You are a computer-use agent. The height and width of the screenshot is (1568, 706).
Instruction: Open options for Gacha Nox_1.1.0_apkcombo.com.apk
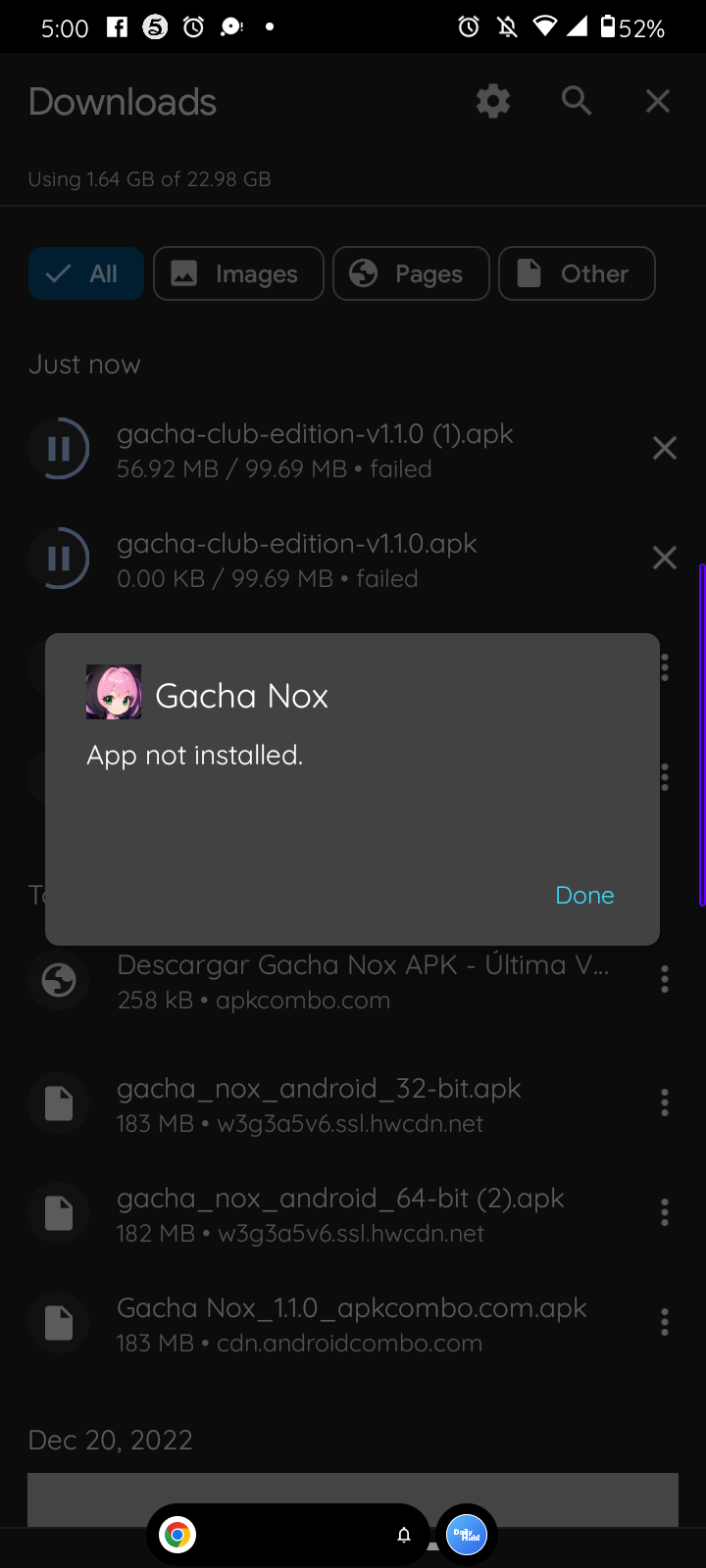pos(665,1323)
